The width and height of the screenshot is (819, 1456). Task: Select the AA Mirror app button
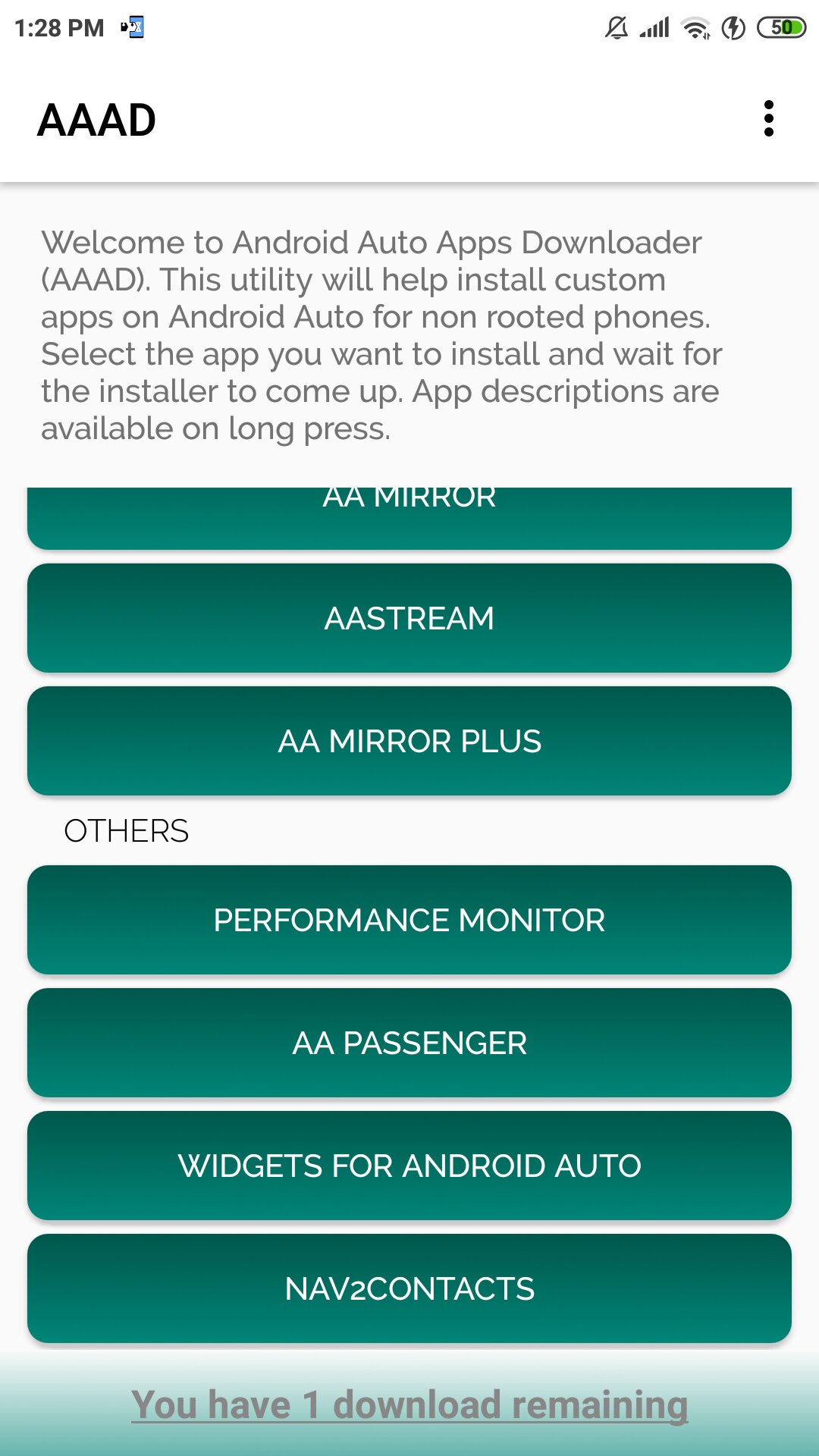(x=409, y=518)
